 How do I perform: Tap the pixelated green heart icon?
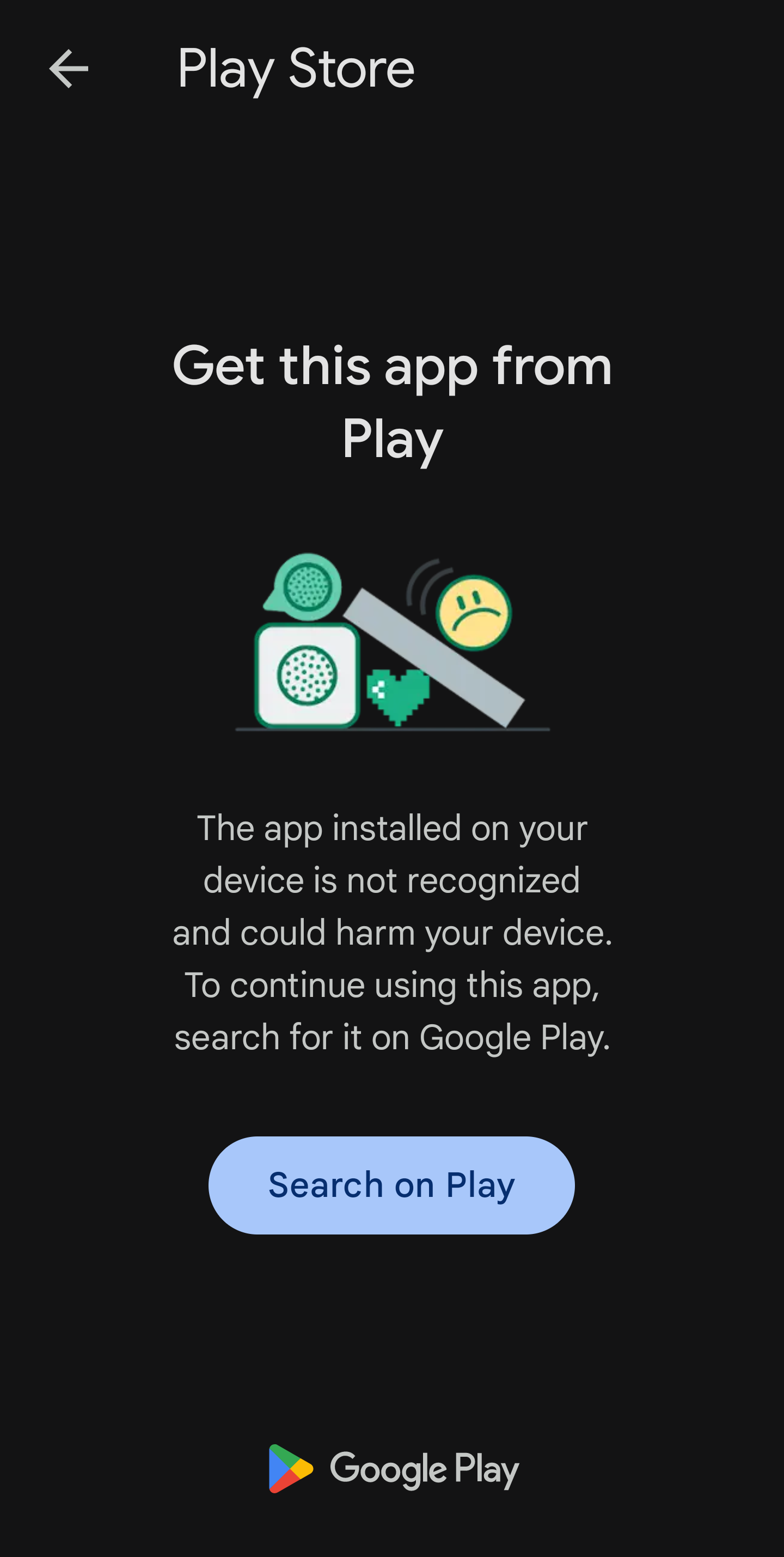coord(398,694)
